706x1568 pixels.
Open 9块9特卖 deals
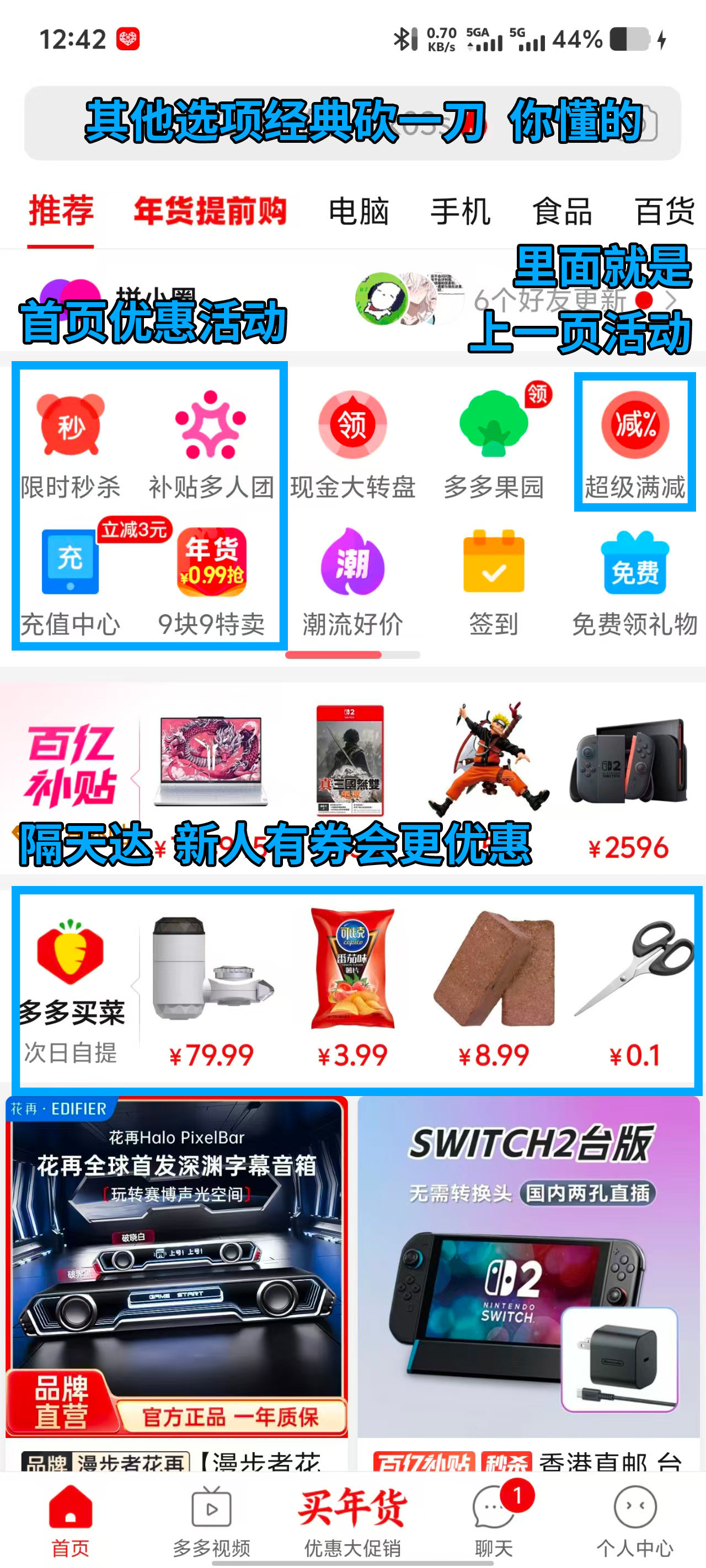click(x=211, y=581)
